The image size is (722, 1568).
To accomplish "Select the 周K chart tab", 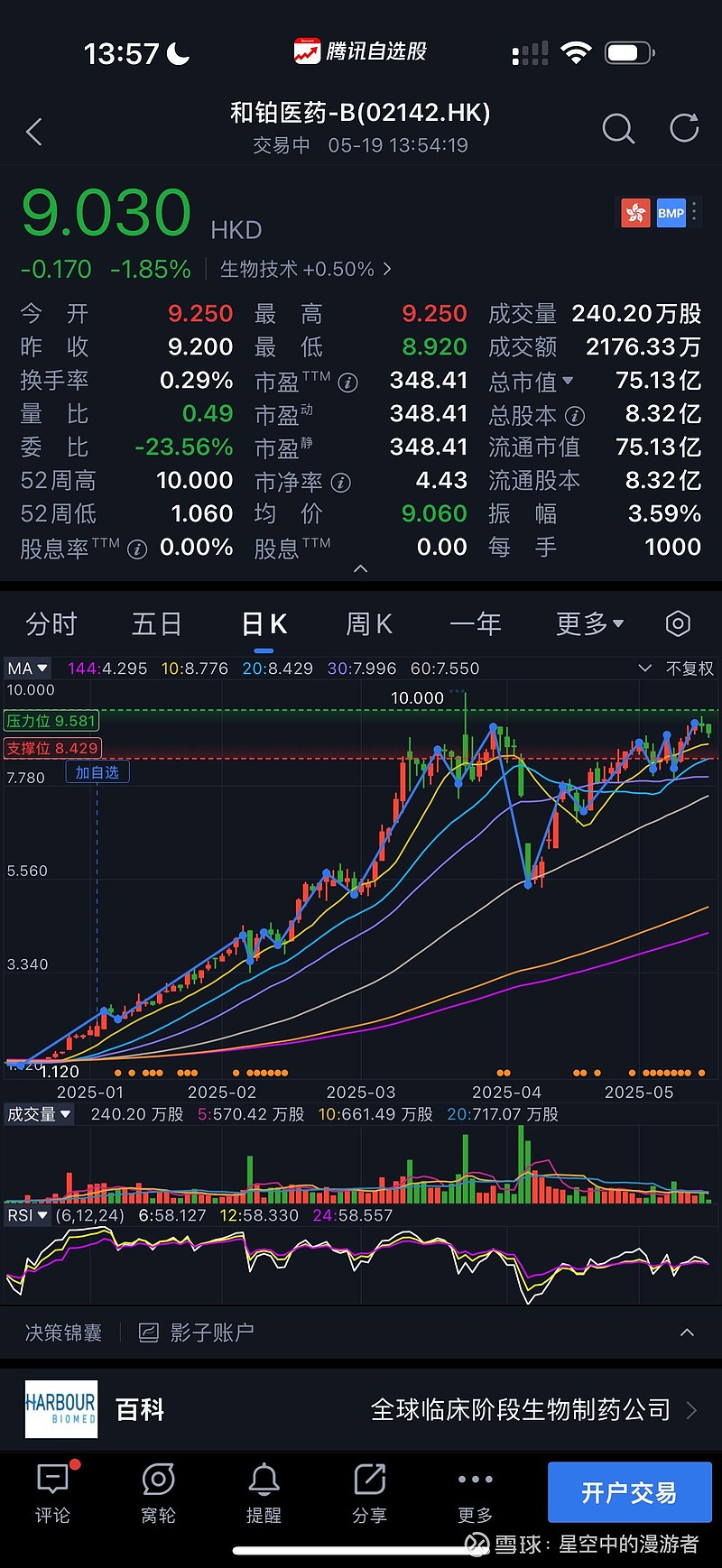I will pyautogui.click(x=369, y=623).
